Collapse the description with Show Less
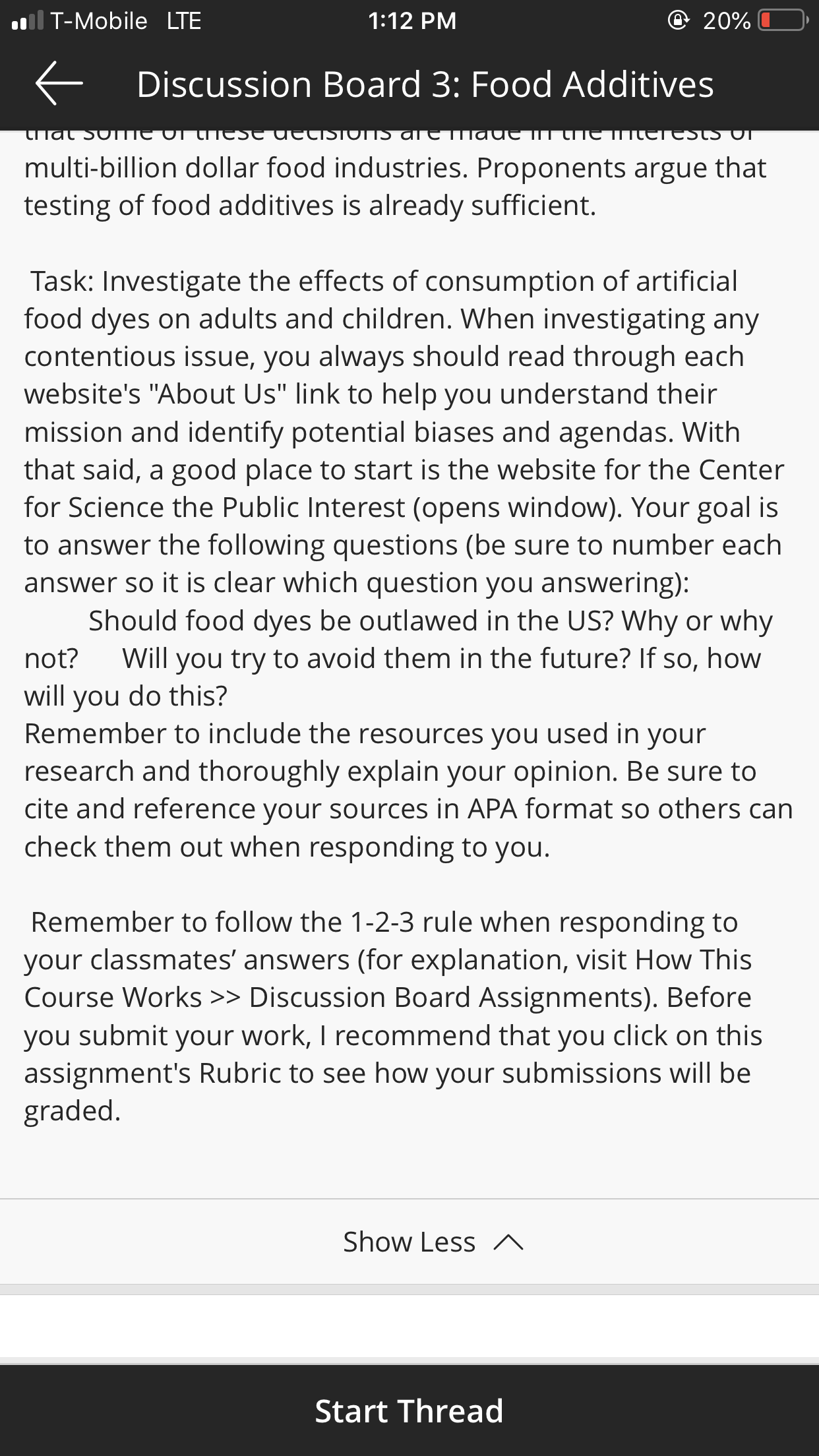 click(409, 1242)
